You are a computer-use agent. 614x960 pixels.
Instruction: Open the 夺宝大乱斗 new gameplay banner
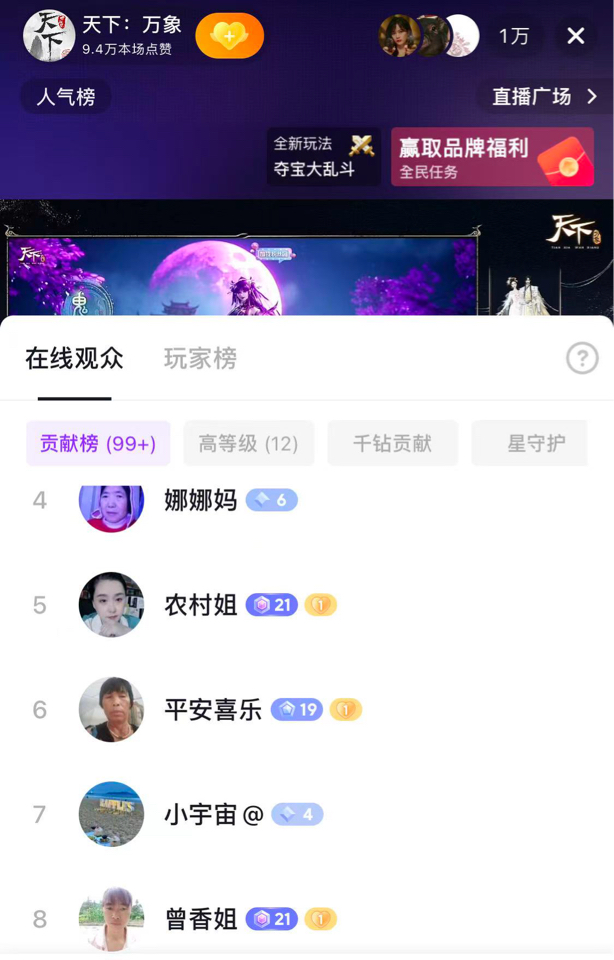point(323,157)
